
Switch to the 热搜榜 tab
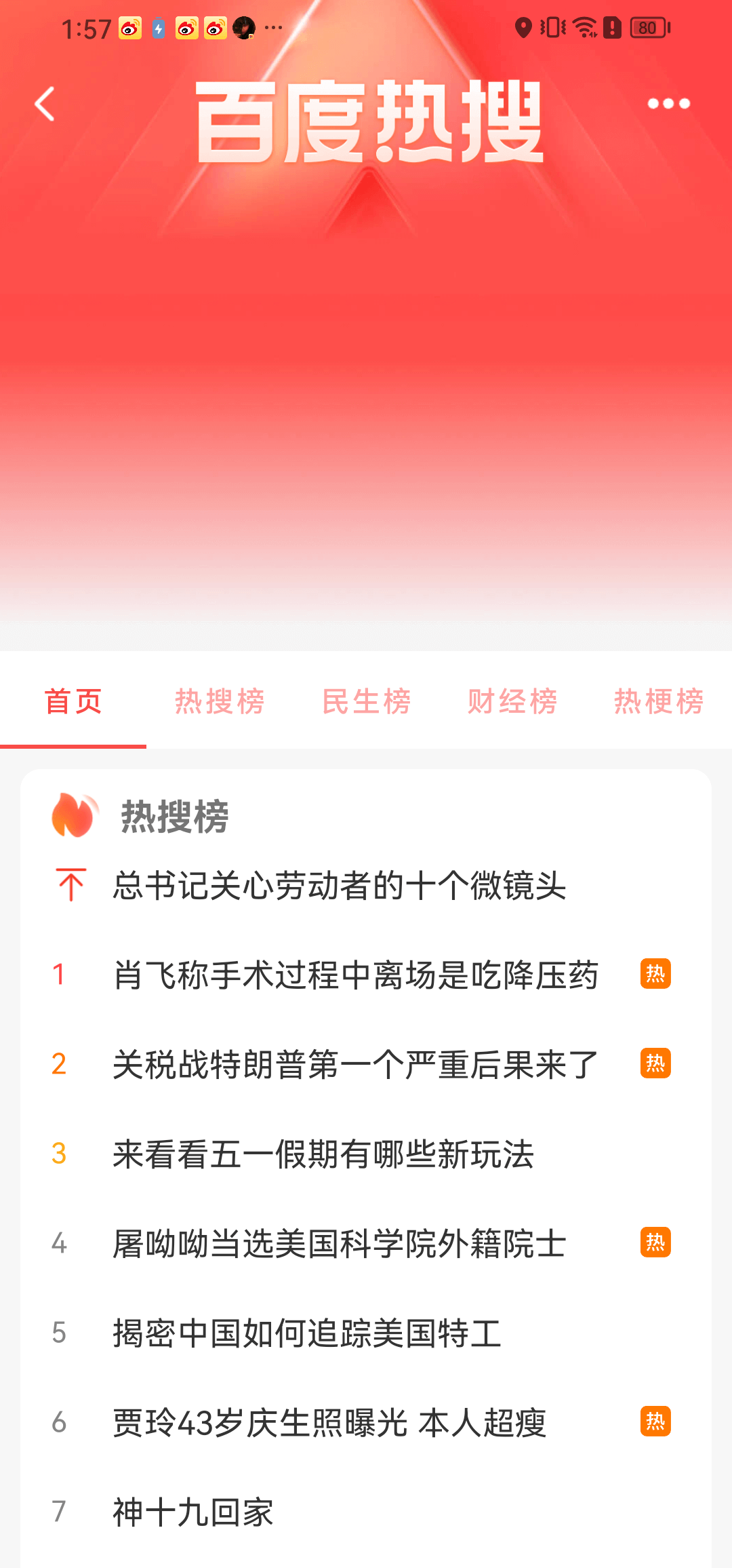coord(220,701)
